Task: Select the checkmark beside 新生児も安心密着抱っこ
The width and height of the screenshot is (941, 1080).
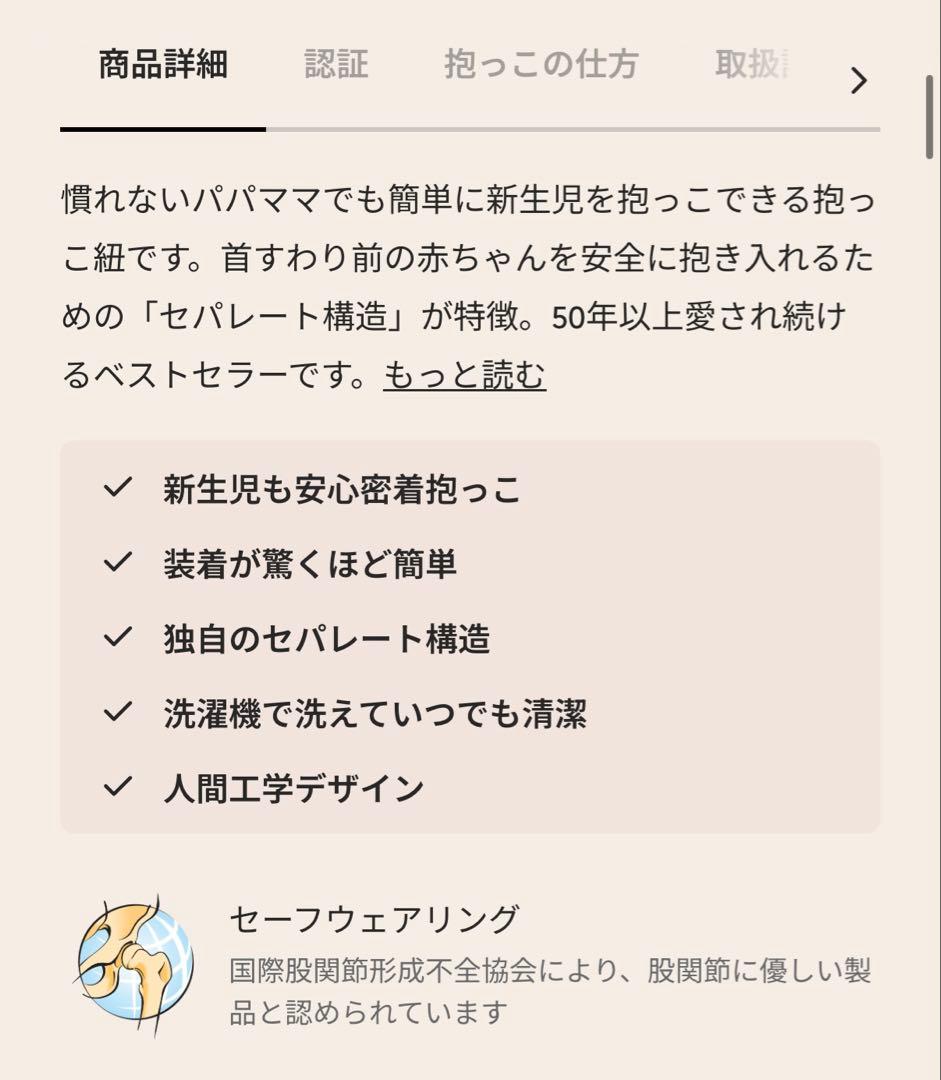Action: (115, 489)
